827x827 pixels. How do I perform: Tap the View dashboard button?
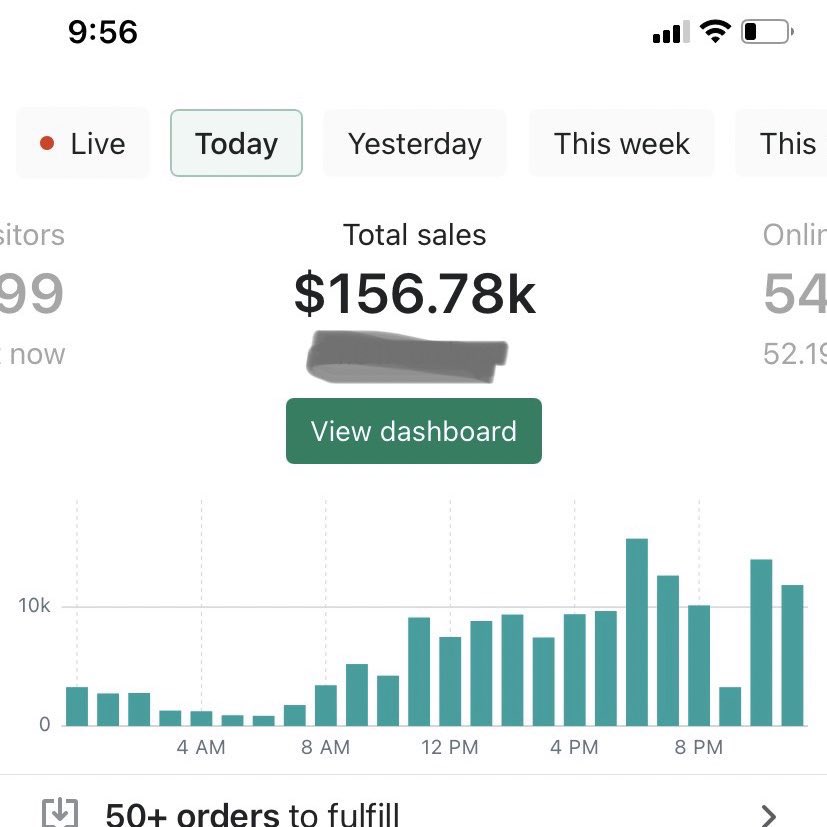pos(414,431)
